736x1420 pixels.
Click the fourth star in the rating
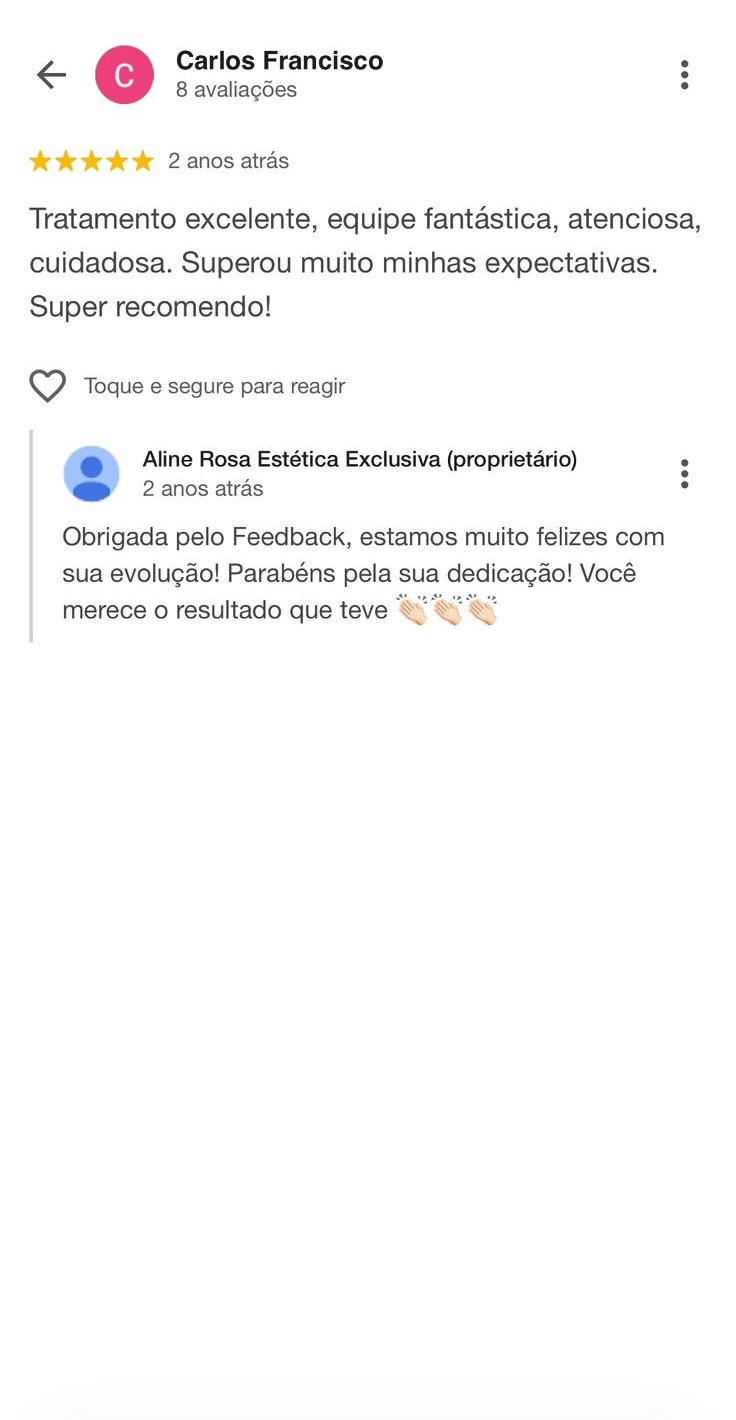pos(115,160)
